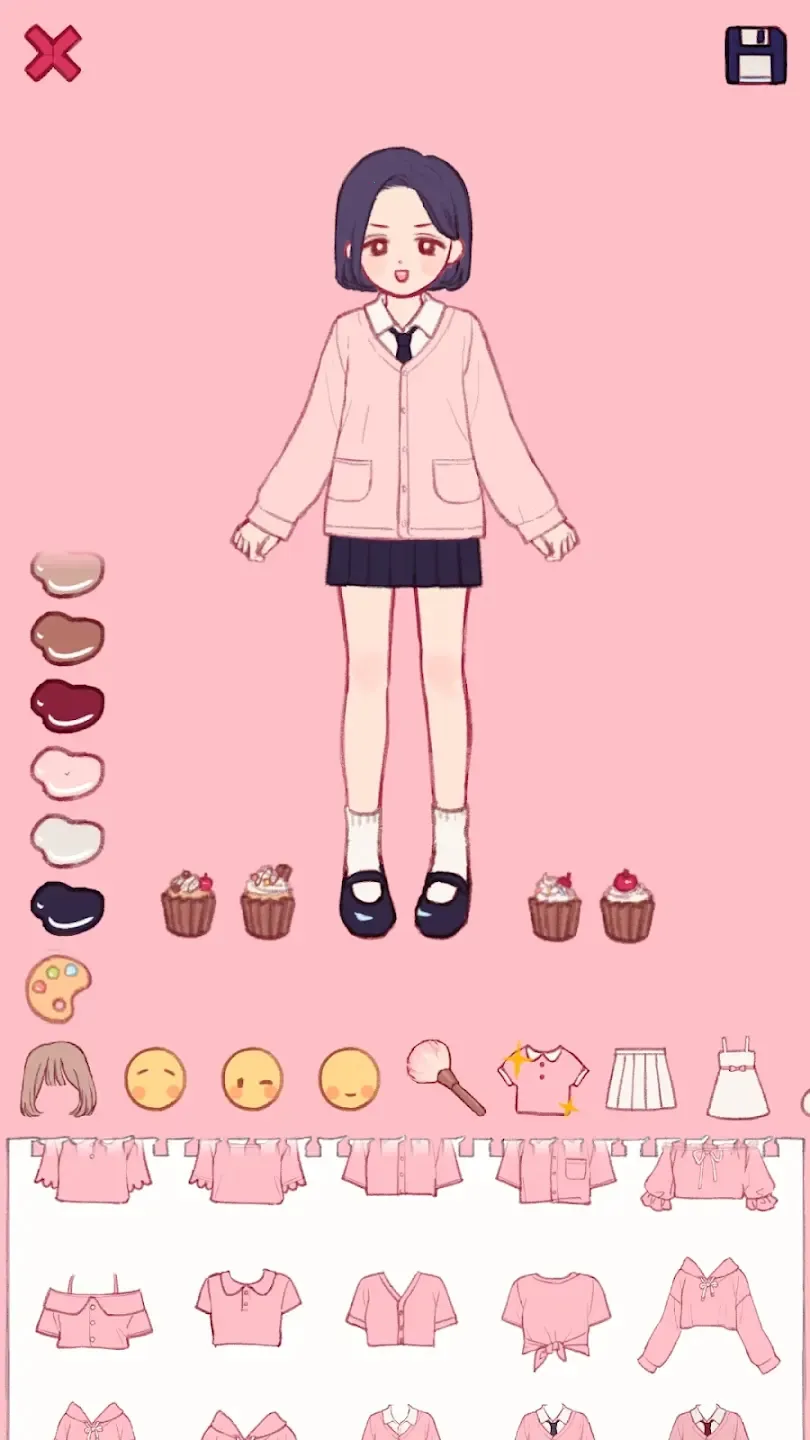The width and height of the screenshot is (810, 1440).
Task: Close the dress-up editor with the red X
Action: (x=52, y=54)
